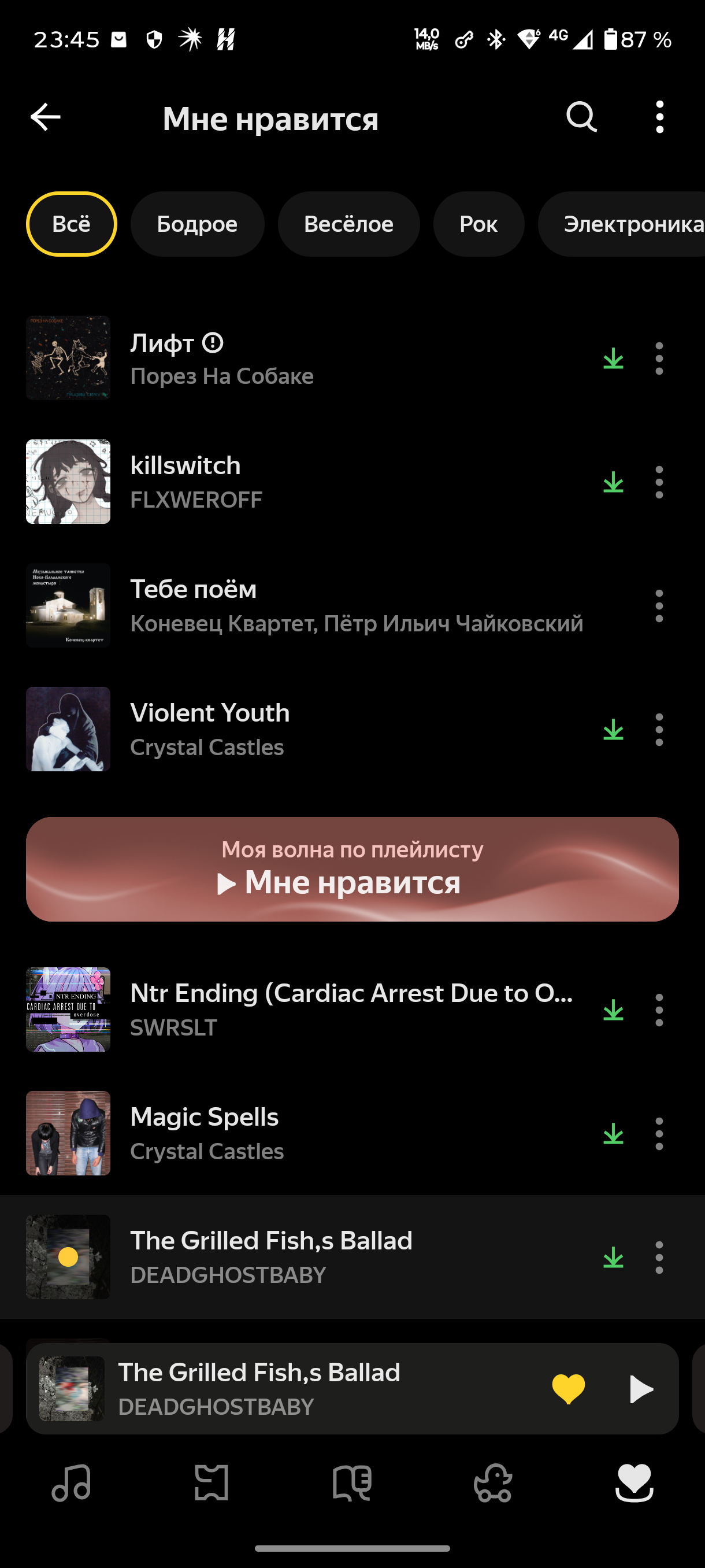Screen dimensions: 705x1568
Task: Open search in liked tracks
Action: tap(581, 117)
